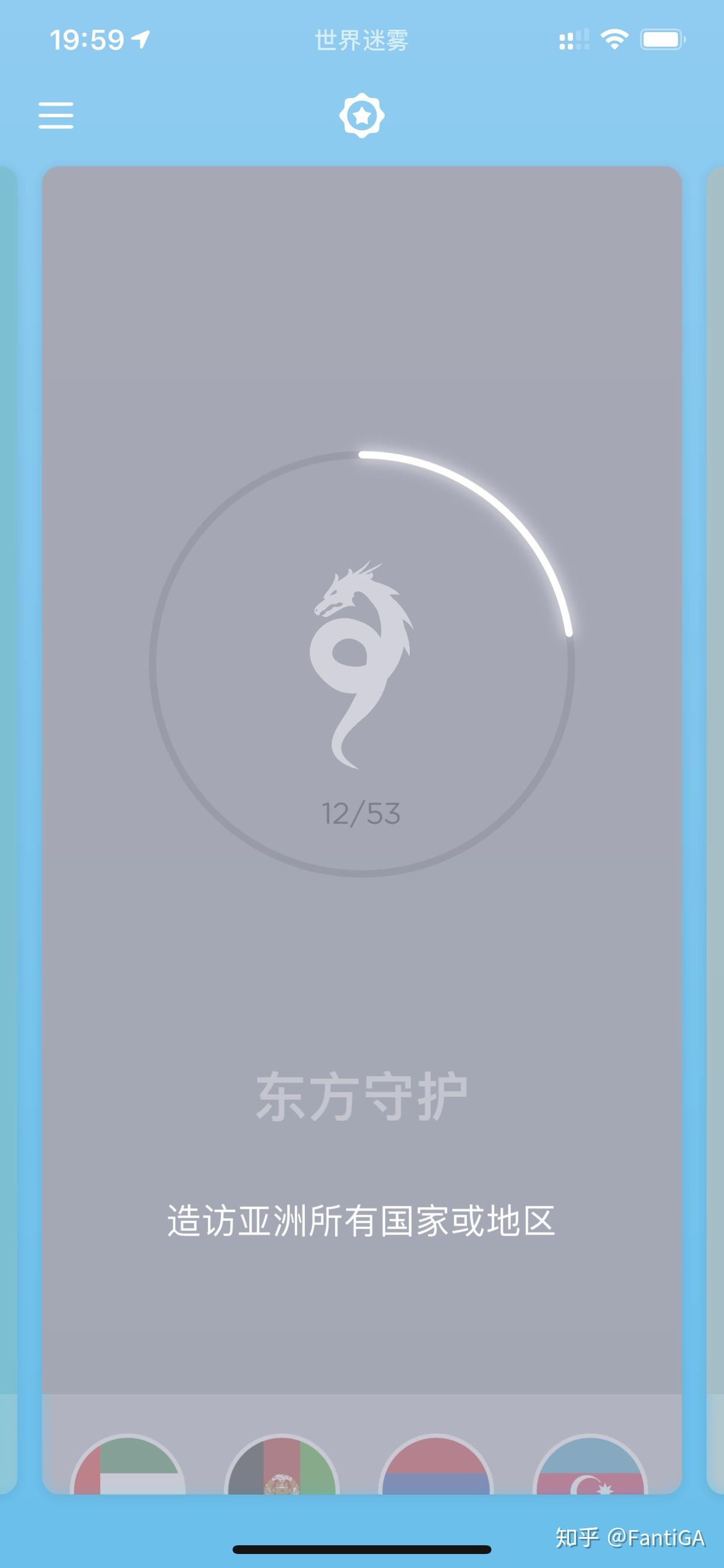Tap the achievements star badge icon

click(x=361, y=115)
